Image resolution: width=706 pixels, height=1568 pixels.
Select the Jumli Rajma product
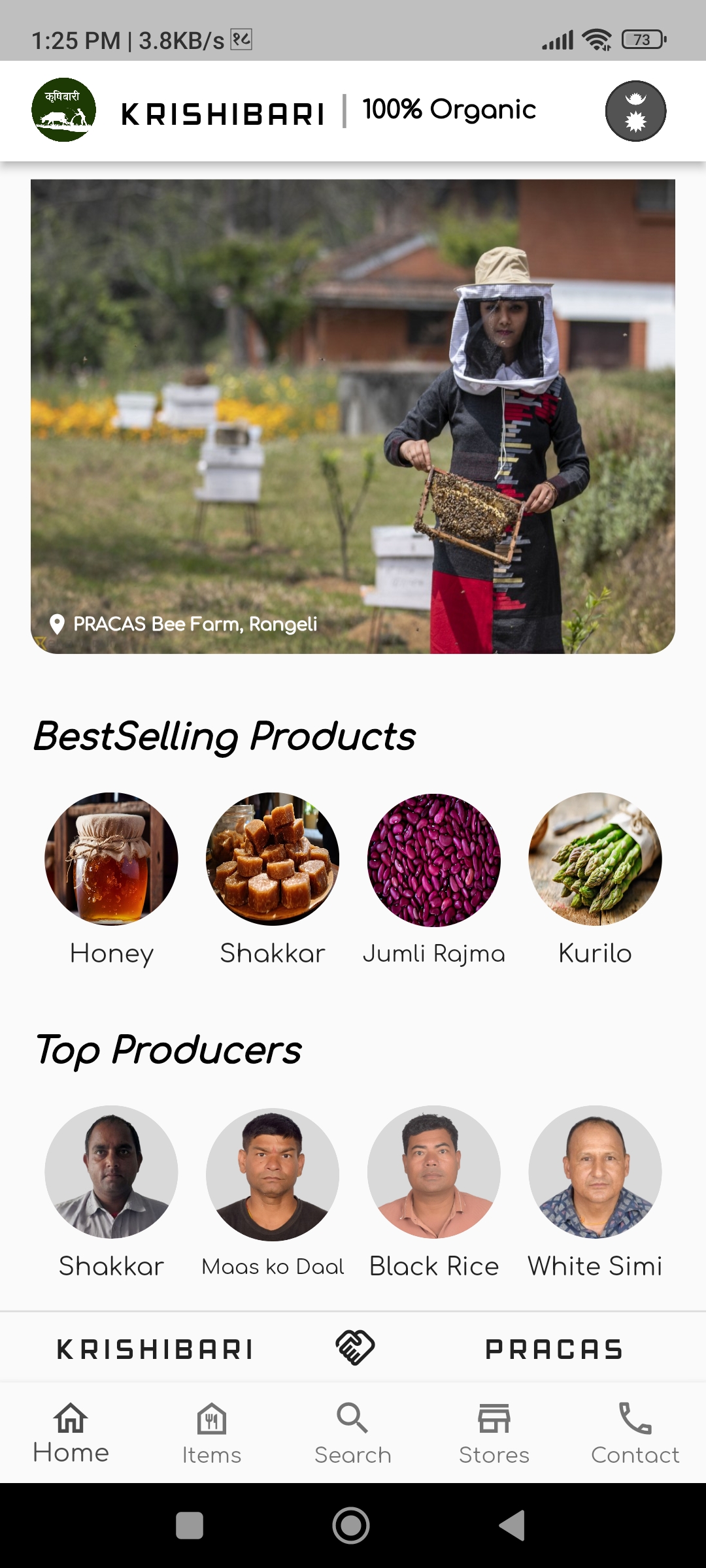(x=434, y=859)
